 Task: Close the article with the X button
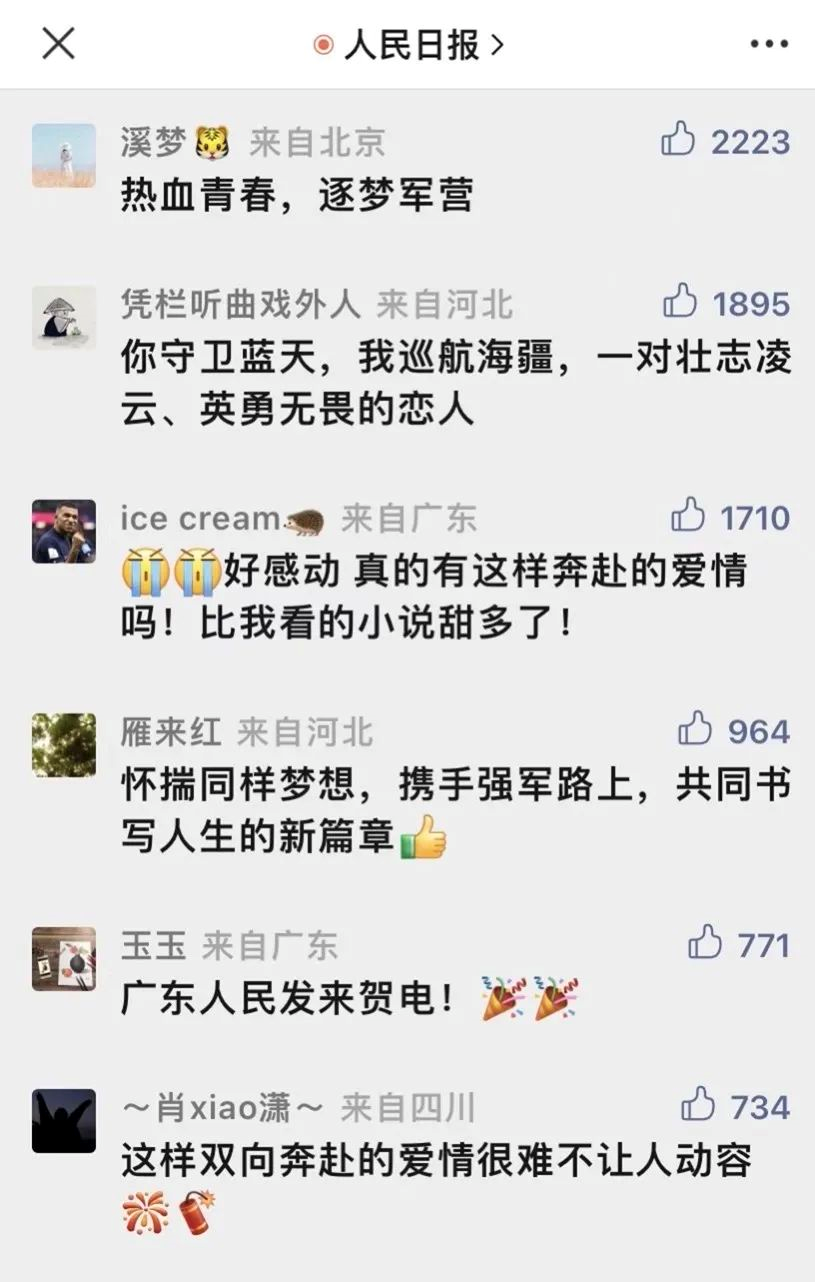(58, 43)
